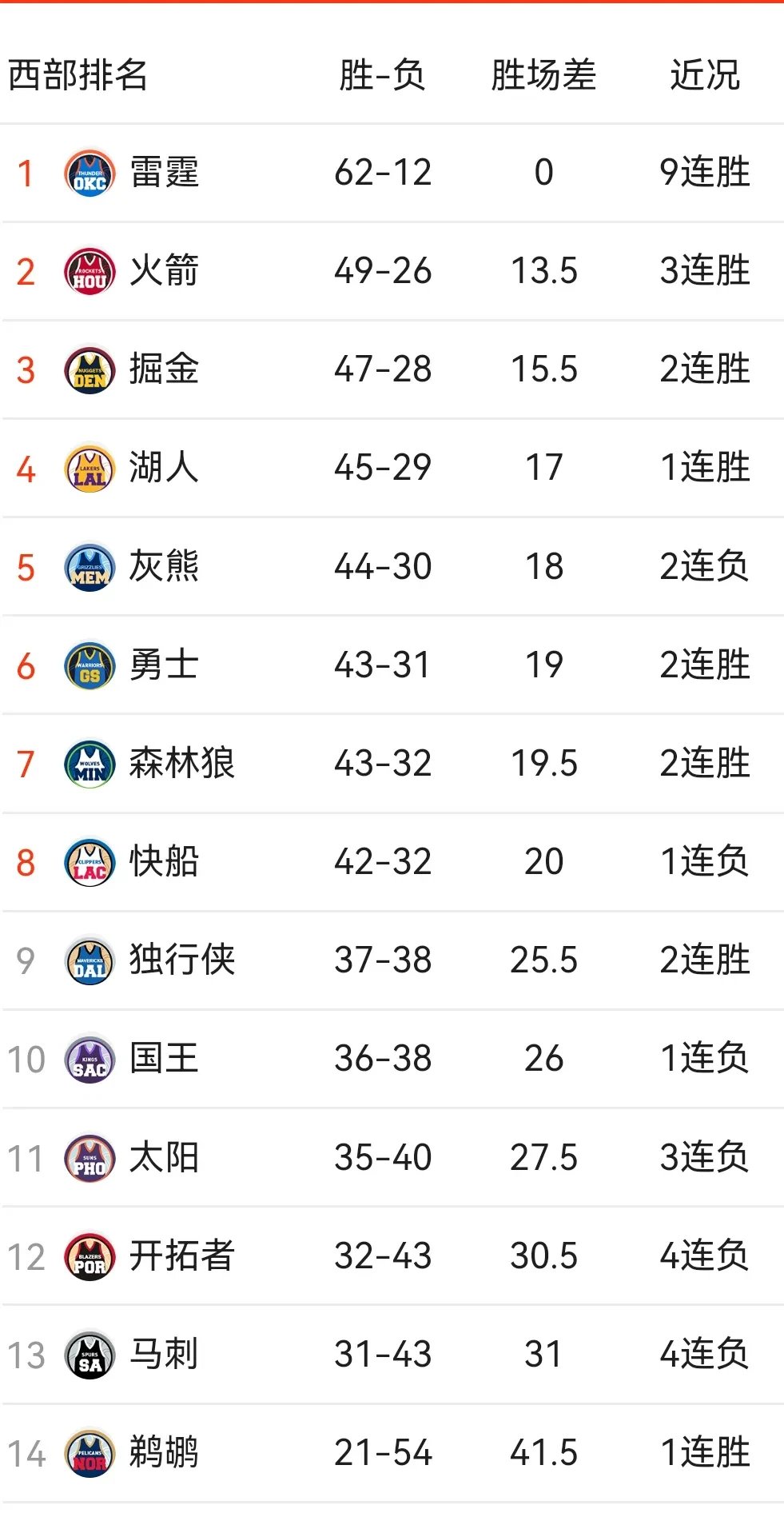Open the Lakers (湖人) team row
The height and width of the screenshot is (1517, 784).
pos(164,468)
